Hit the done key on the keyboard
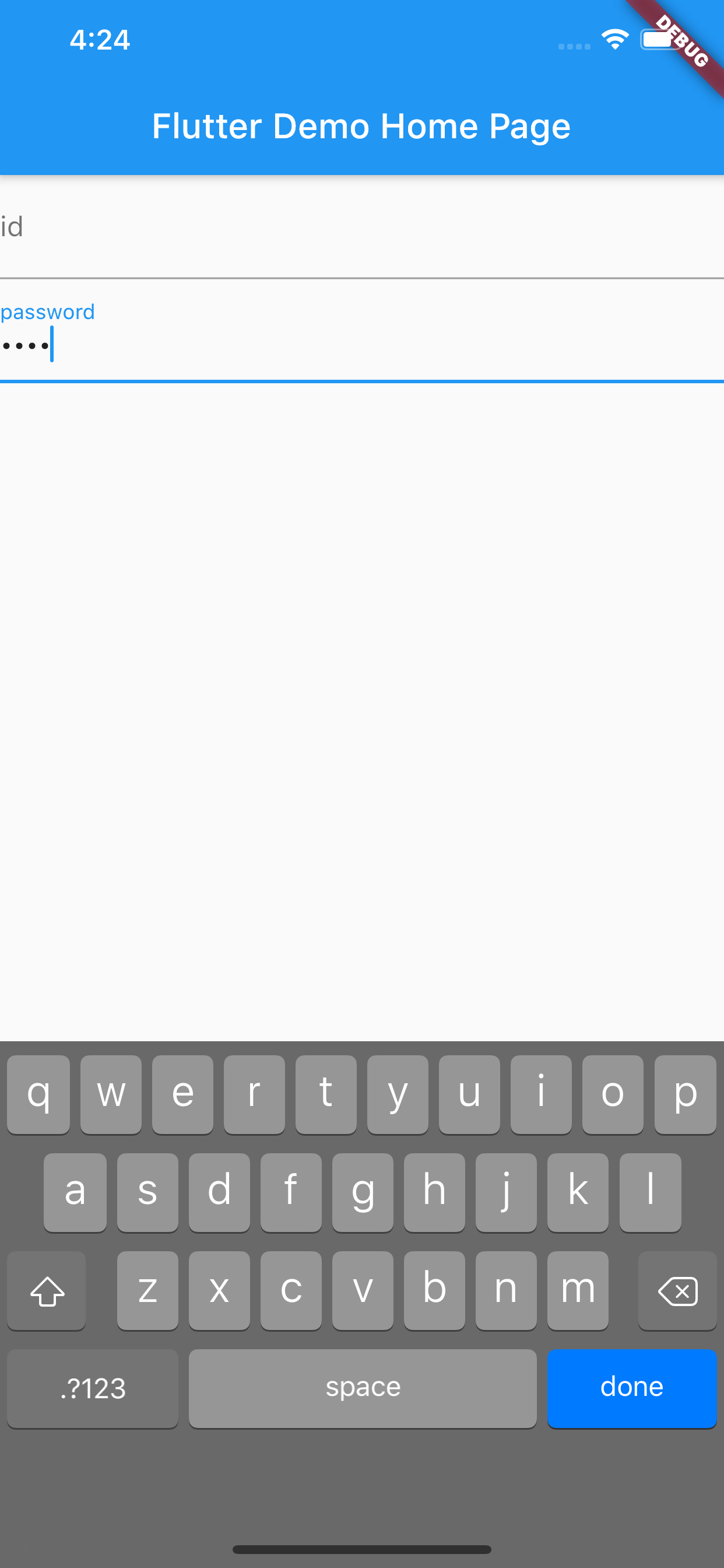Viewport: 724px width, 1568px height. 631,1387
